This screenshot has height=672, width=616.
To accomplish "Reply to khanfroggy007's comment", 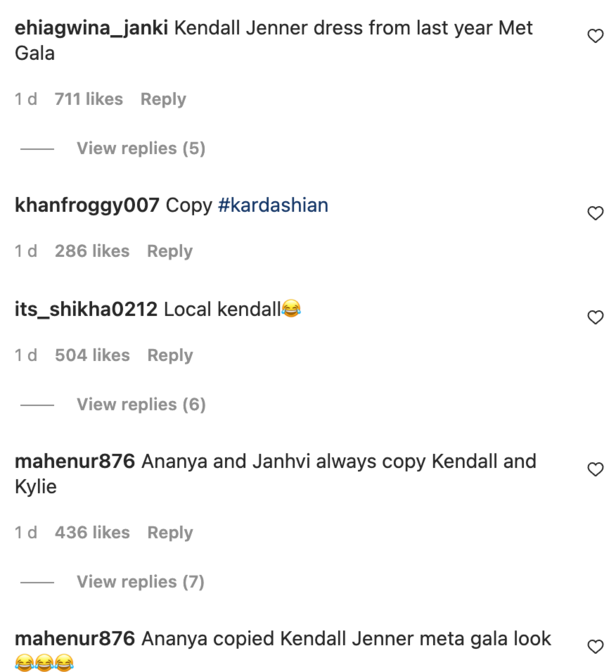I will click(169, 251).
